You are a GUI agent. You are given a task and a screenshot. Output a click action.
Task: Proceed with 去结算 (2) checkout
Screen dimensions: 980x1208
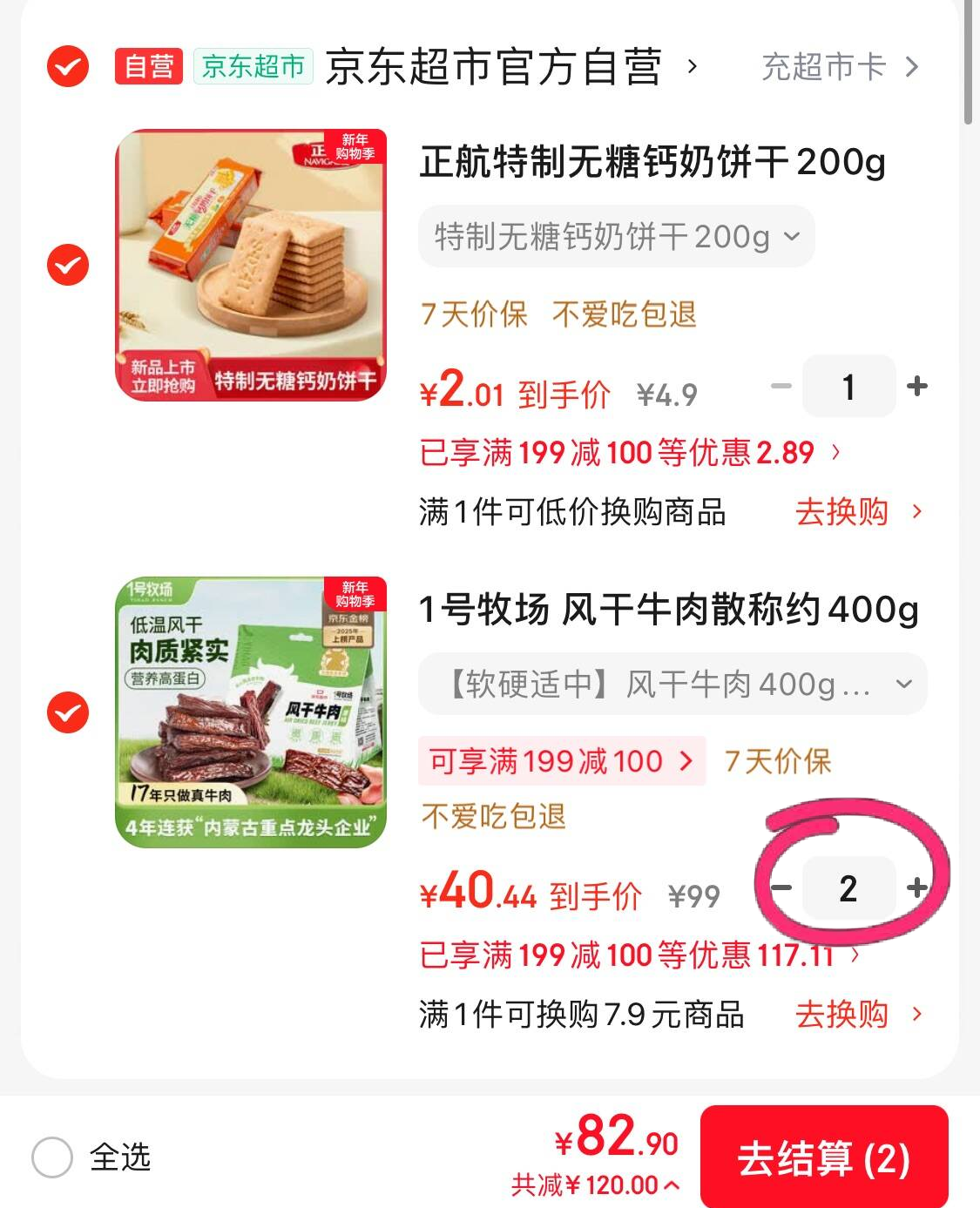pos(823,1158)
